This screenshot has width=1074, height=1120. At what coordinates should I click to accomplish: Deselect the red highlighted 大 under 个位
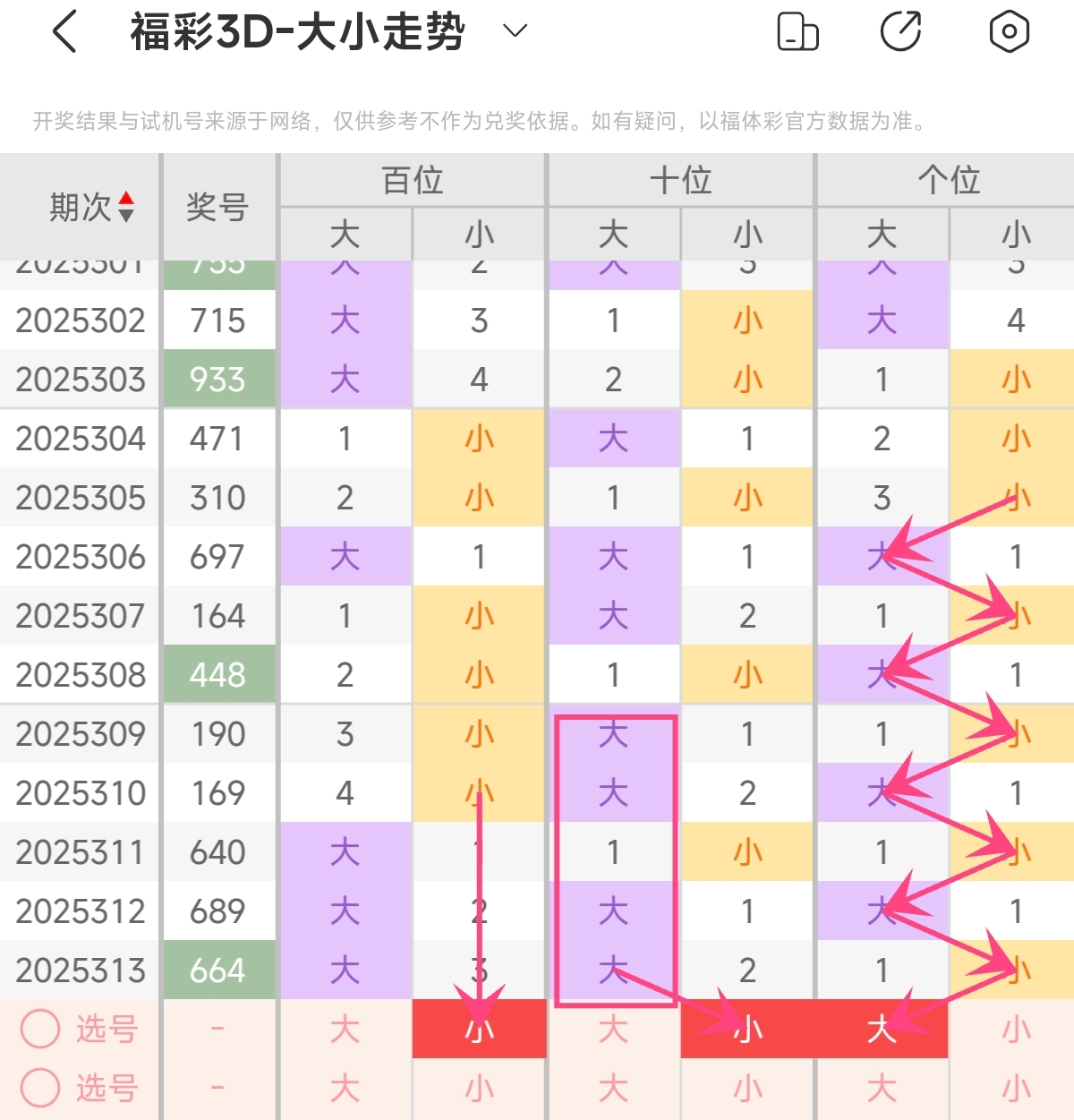[x=882, y=1029]
